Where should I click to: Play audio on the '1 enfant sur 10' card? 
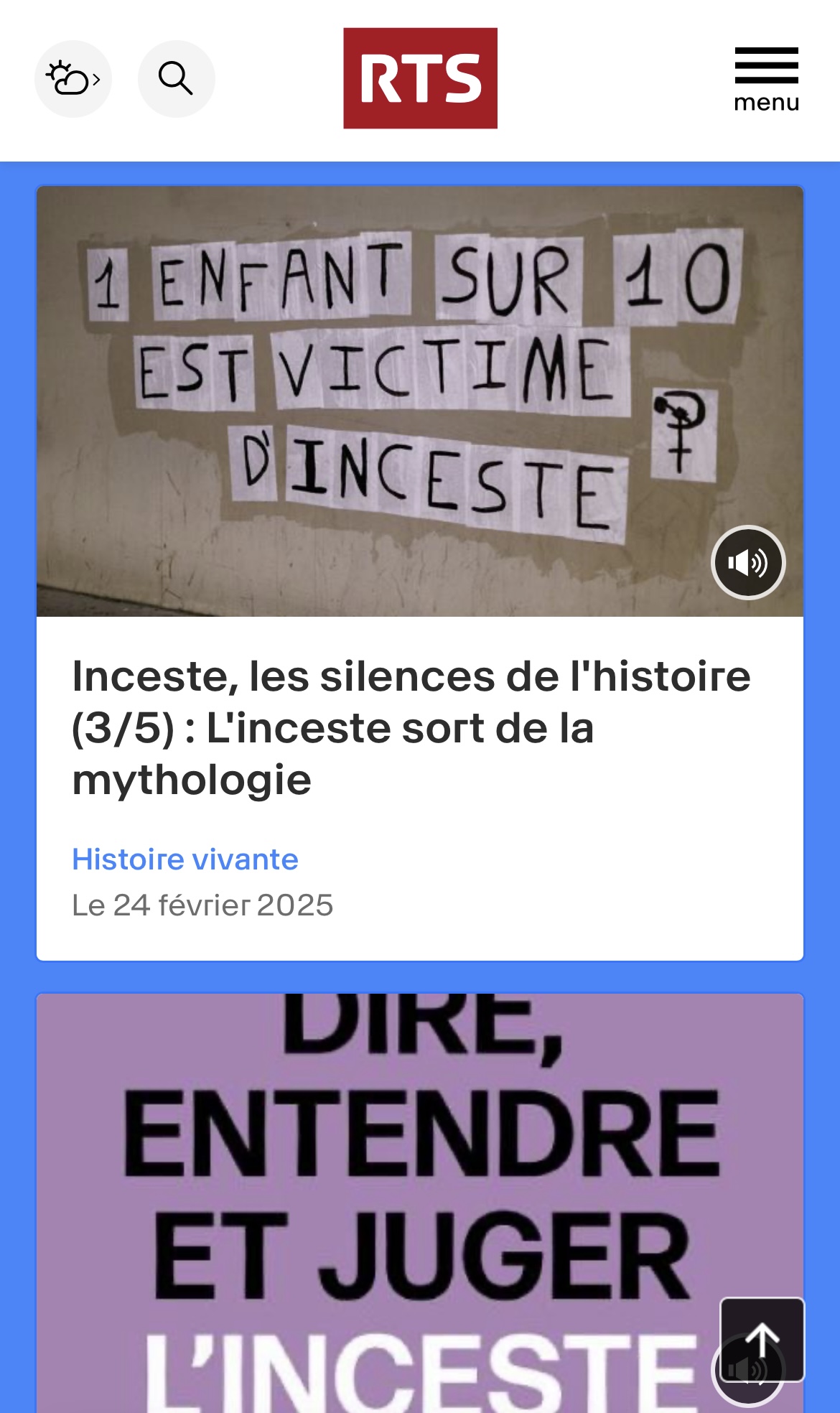[748, 562]
